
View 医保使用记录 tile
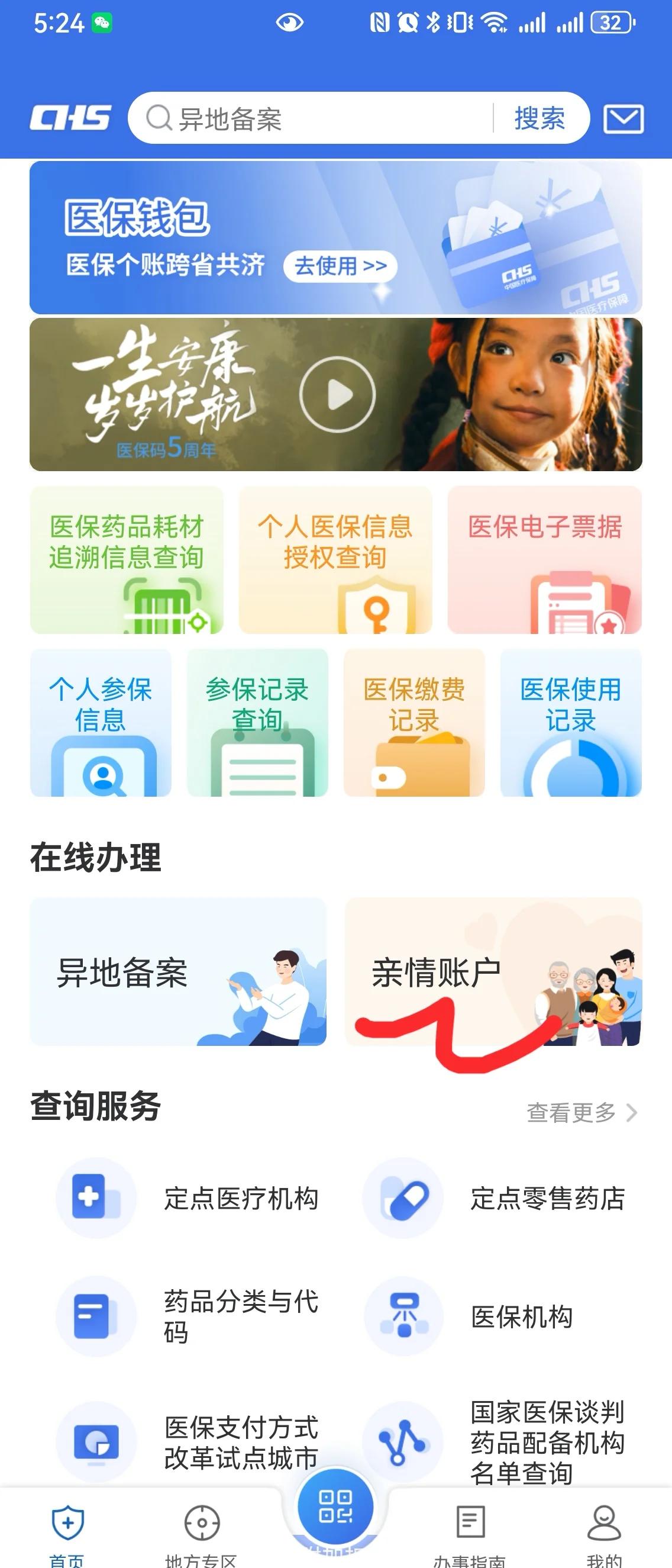[x=570, y=723]
